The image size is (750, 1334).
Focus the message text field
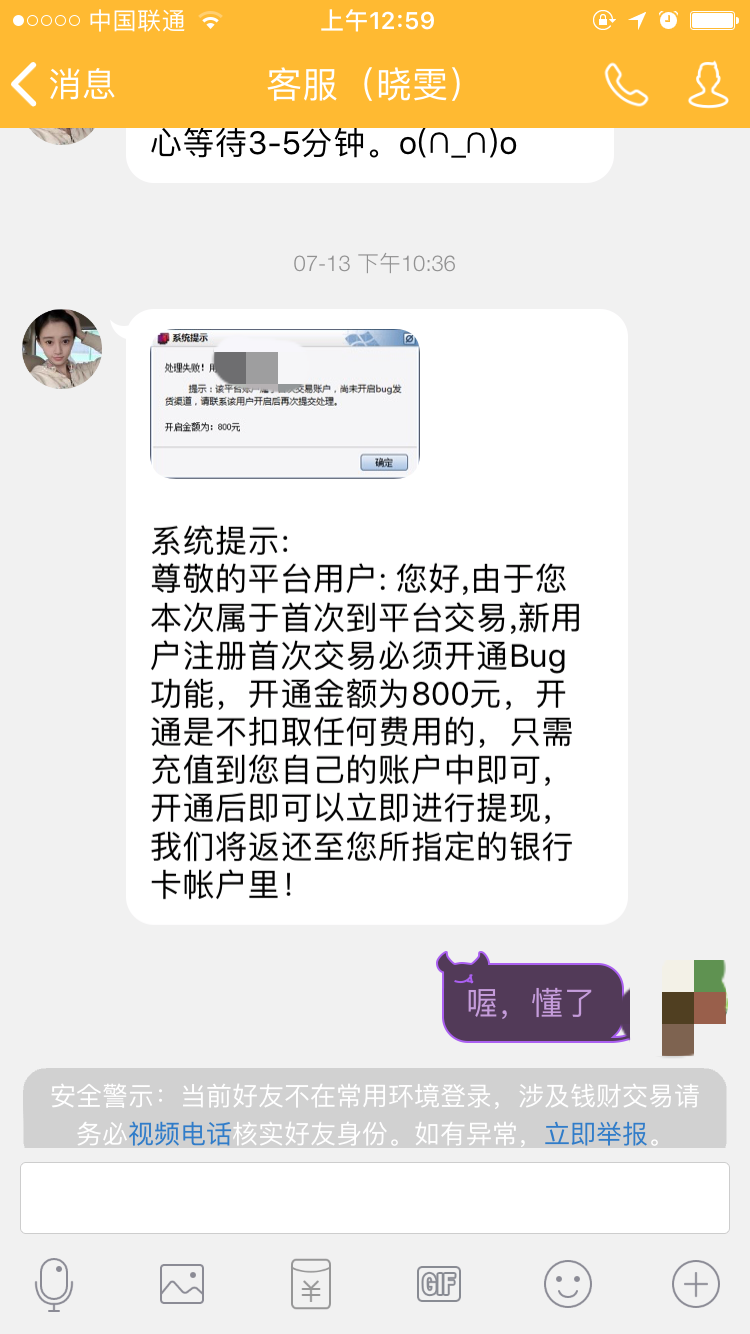375,1198
